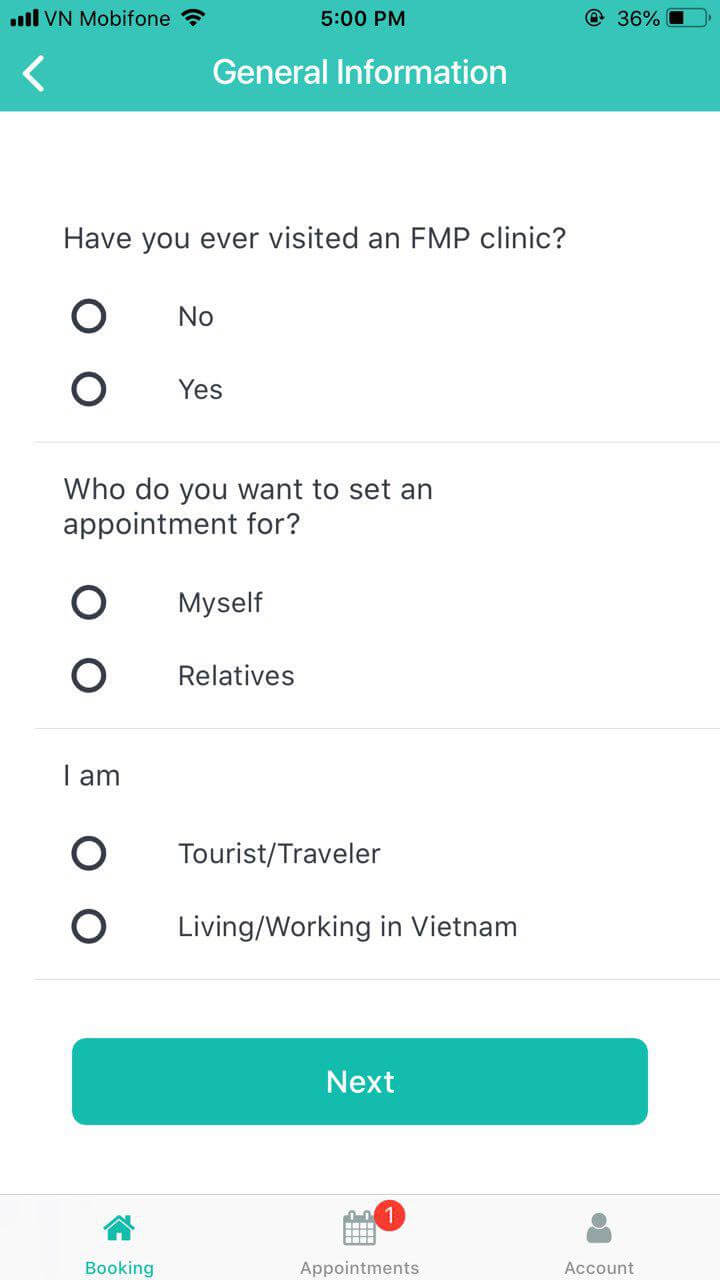Go back using the header arrow
The image size is (720, 1280).
pos(34,73)
